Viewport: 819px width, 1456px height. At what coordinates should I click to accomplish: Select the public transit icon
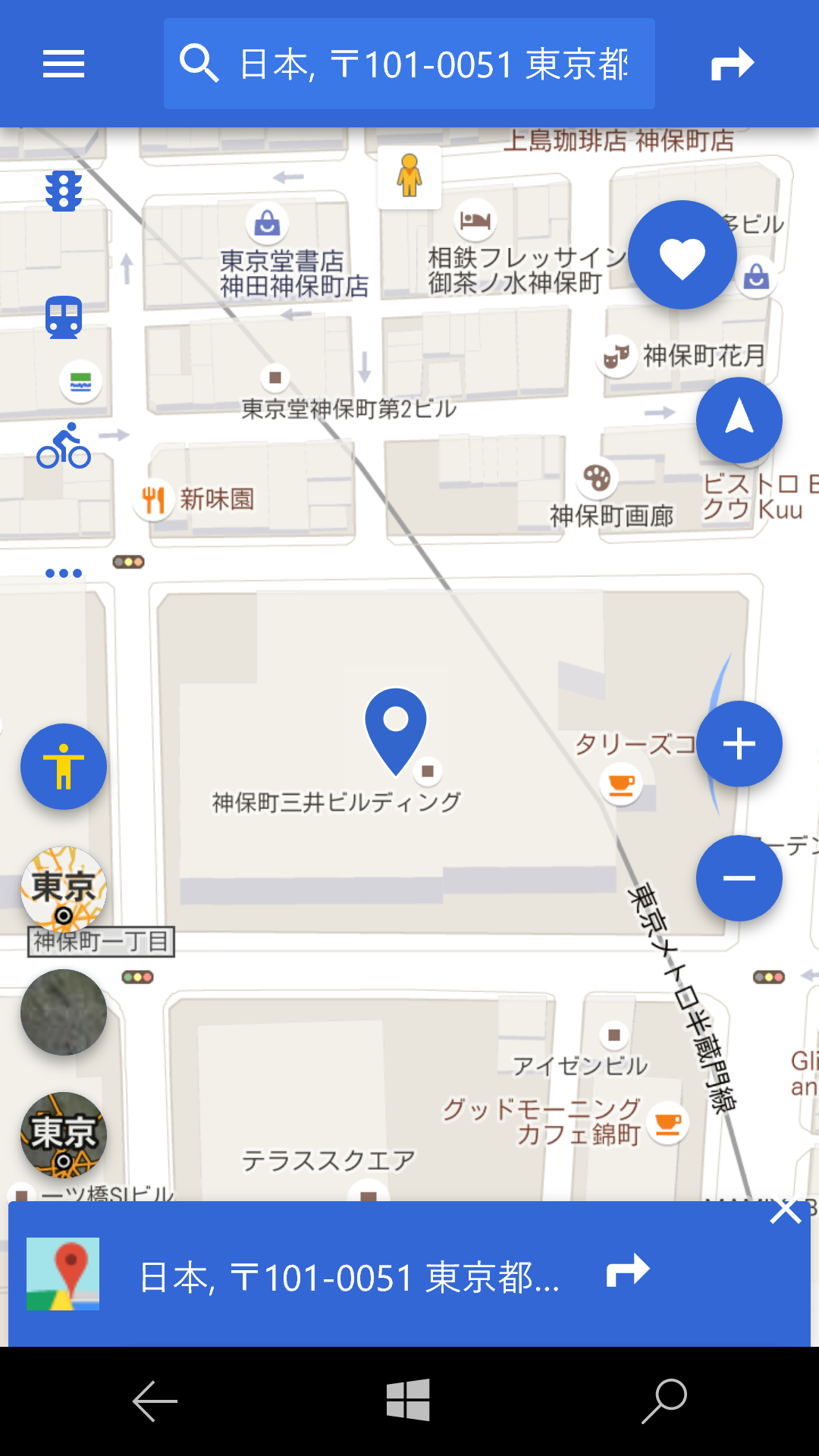(64, 318)
